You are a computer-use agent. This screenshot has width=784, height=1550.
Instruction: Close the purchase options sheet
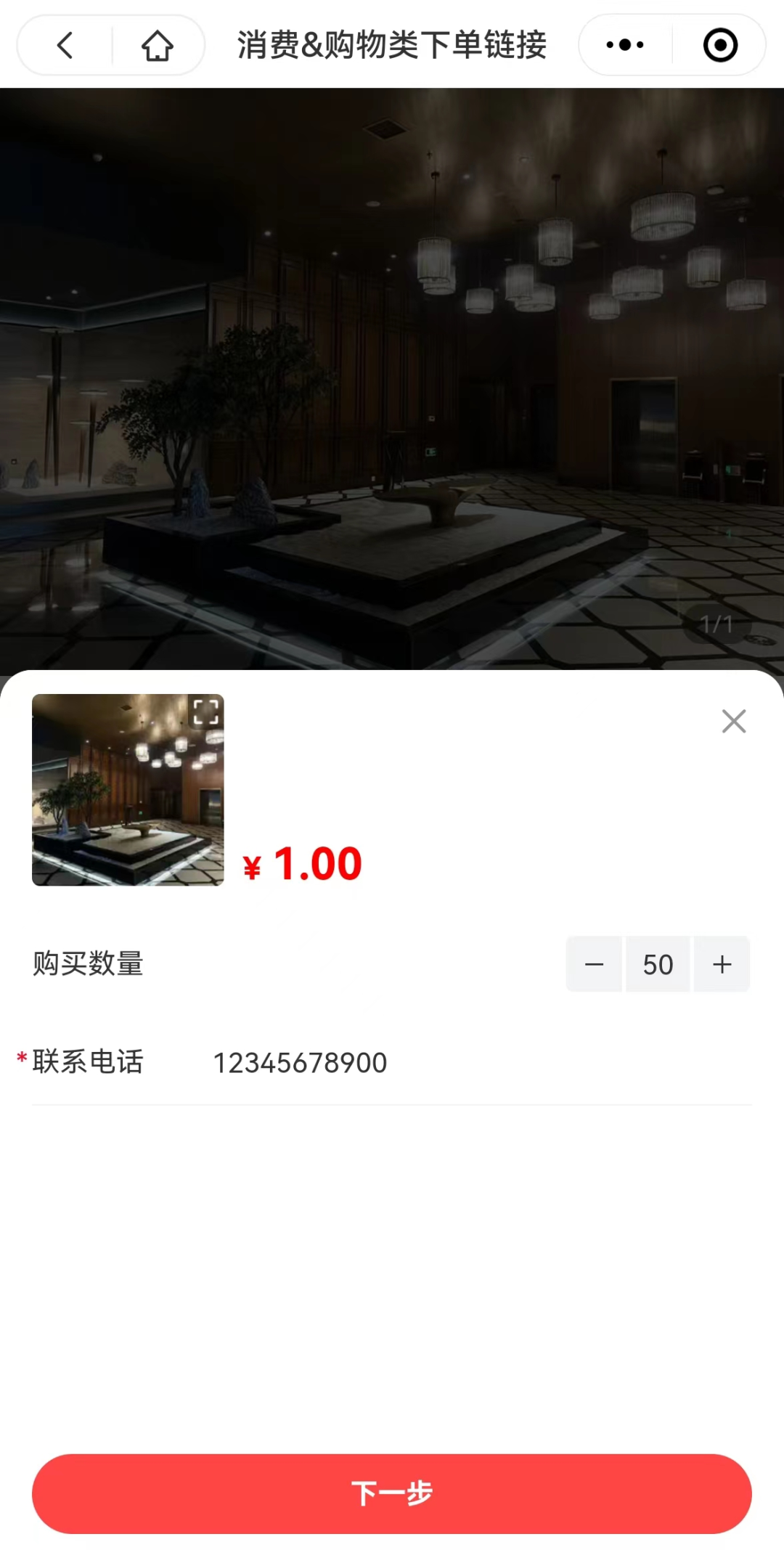734,721
